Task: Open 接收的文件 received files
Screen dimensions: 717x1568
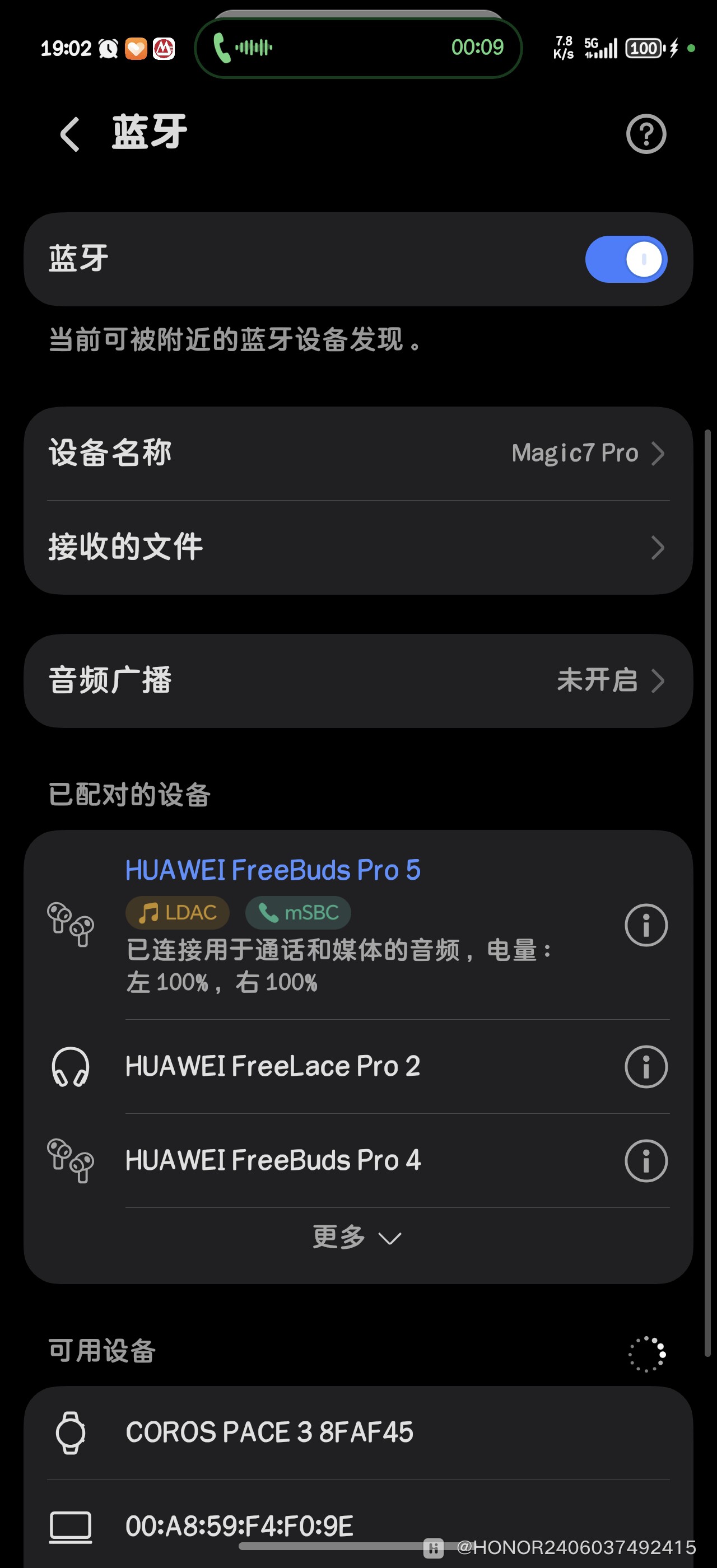Action: (358, 547)
